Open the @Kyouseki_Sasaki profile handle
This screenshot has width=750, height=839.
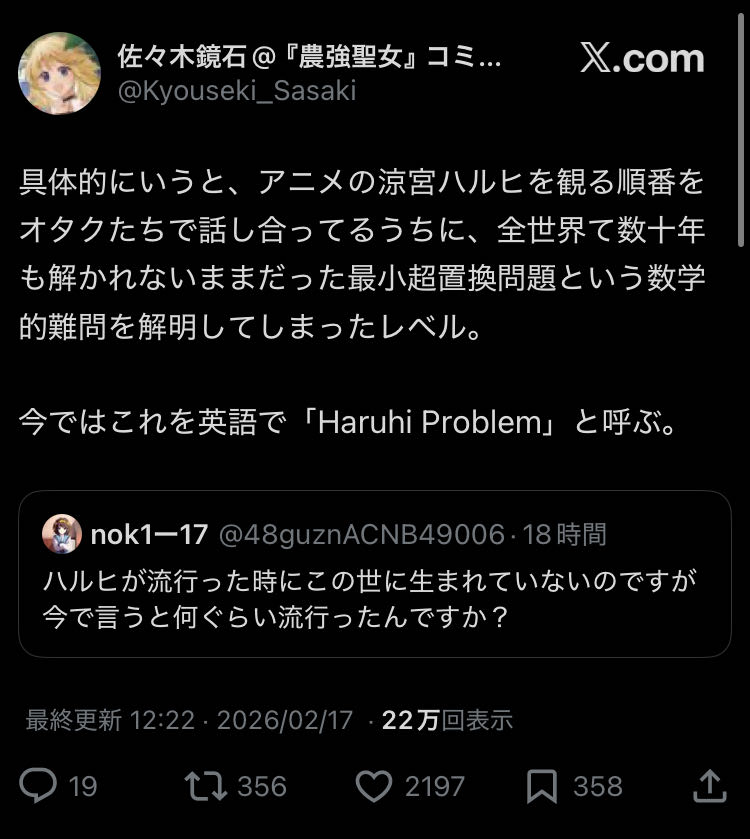pos(236,91)
